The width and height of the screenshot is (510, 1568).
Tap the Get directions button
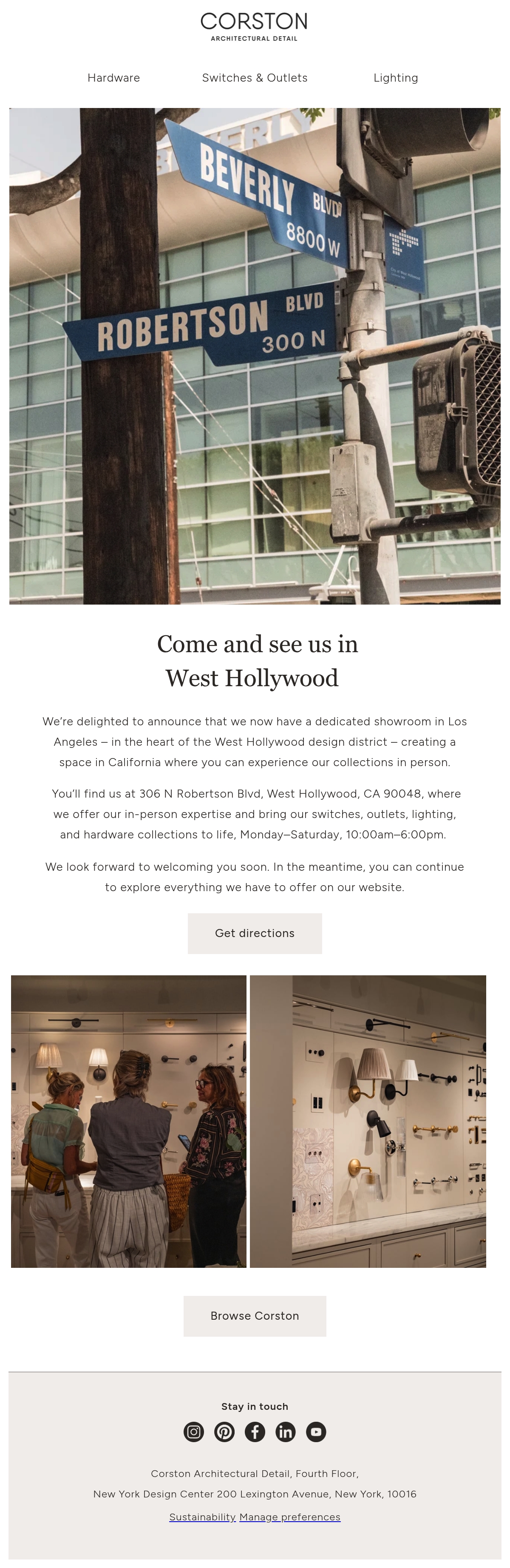(x=255, y=933)
